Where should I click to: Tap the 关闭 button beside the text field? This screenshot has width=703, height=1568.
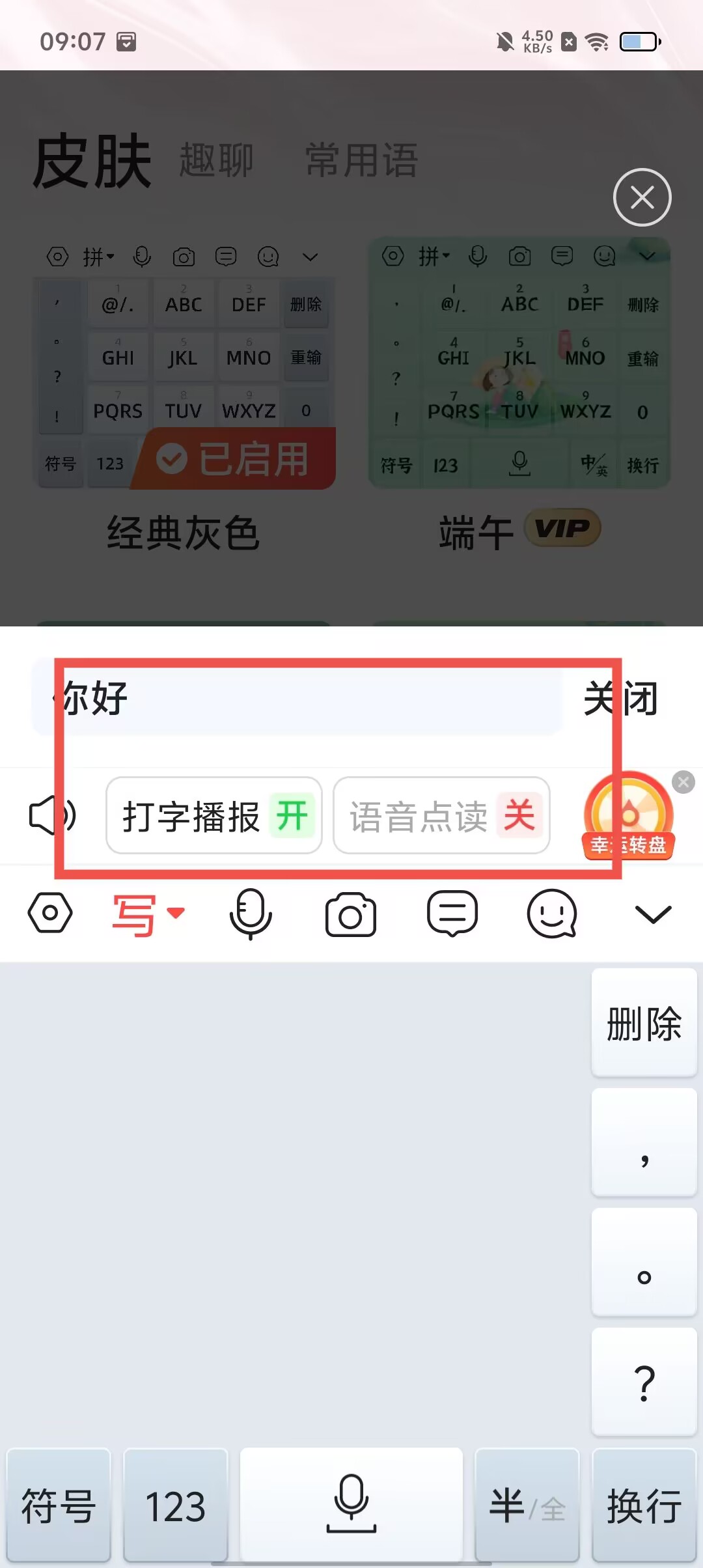coord(620,699)
